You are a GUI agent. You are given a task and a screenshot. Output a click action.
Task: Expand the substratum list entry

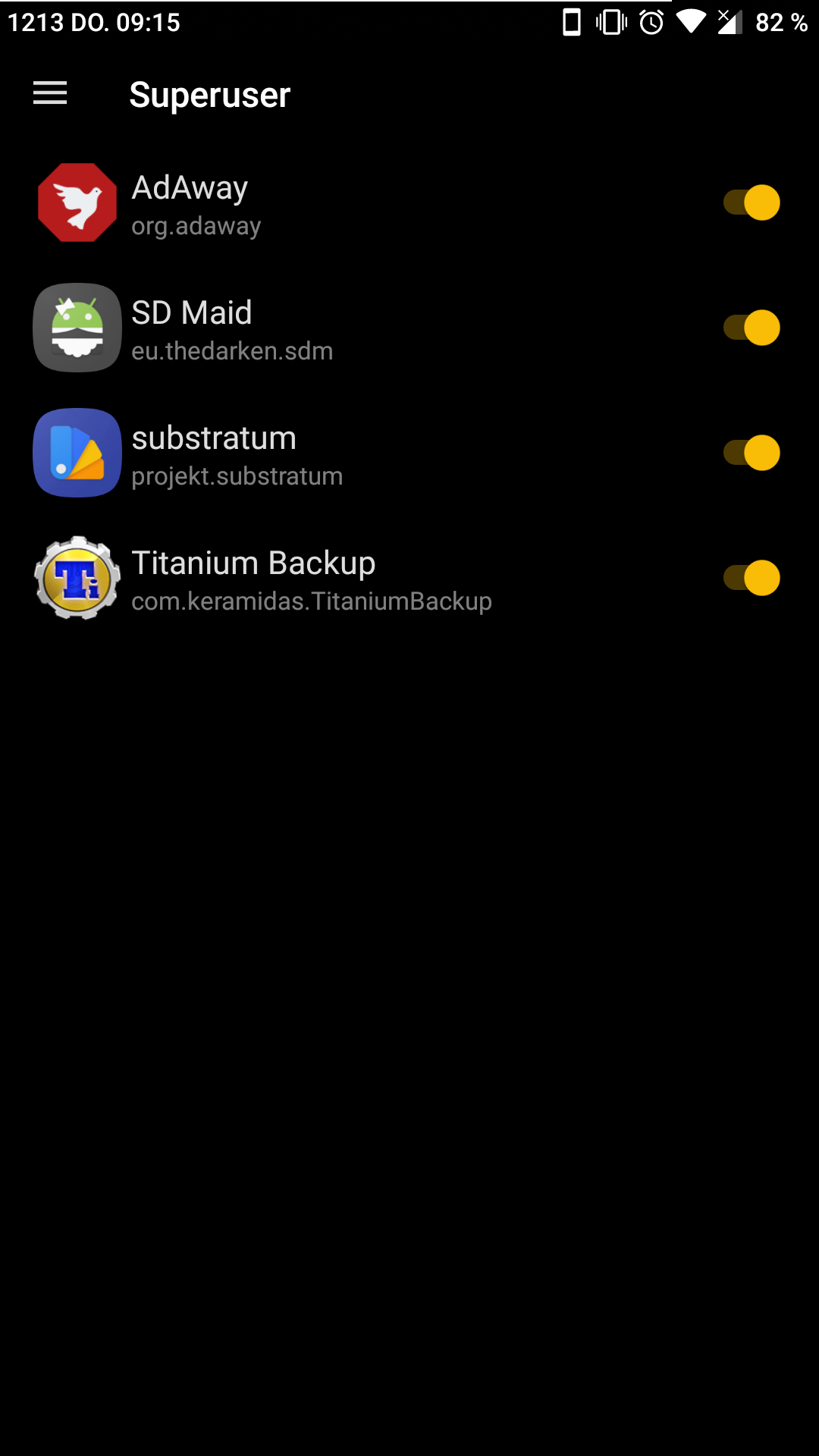pos(303,453)
